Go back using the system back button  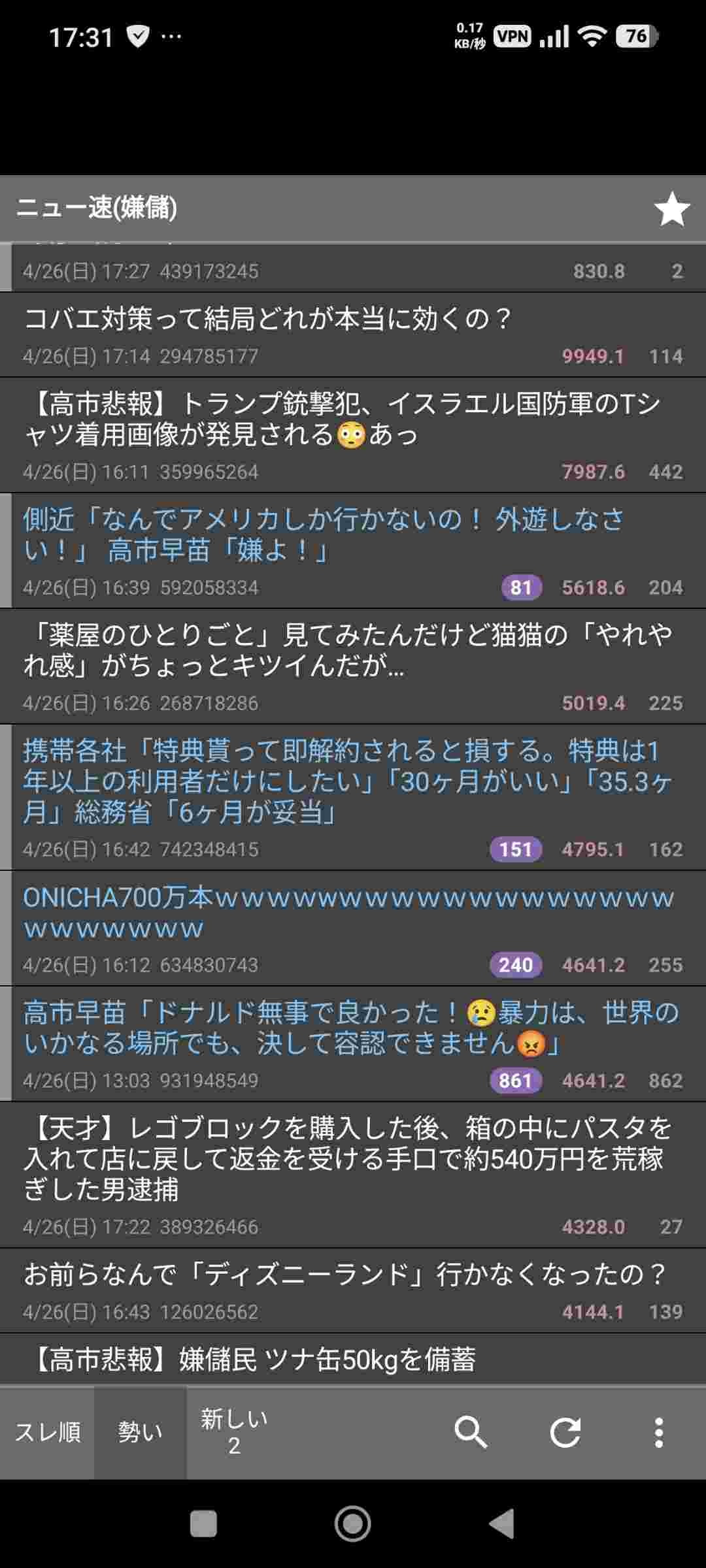502,1524
